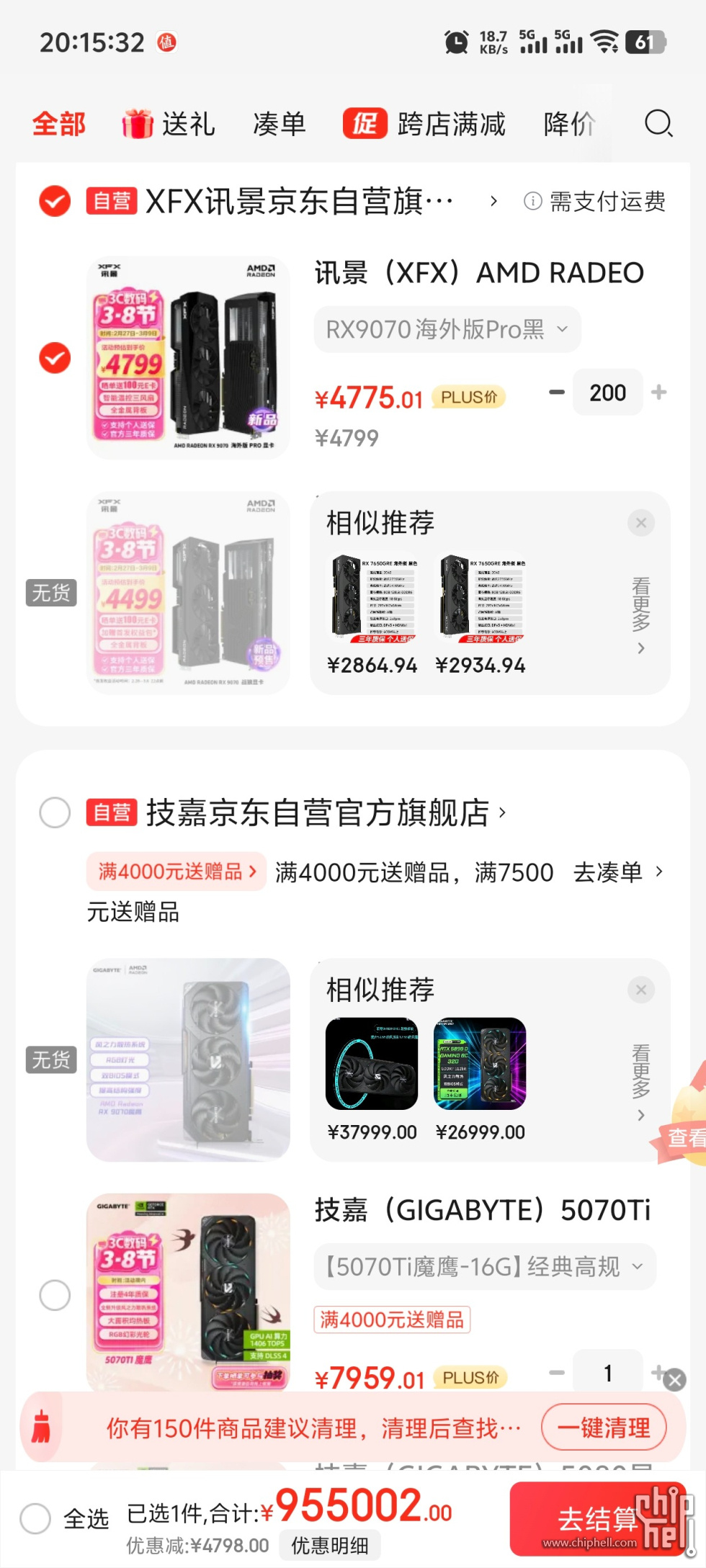
Task: Increase XFX RX9070 quantity with plus
Action: point(658,393)
